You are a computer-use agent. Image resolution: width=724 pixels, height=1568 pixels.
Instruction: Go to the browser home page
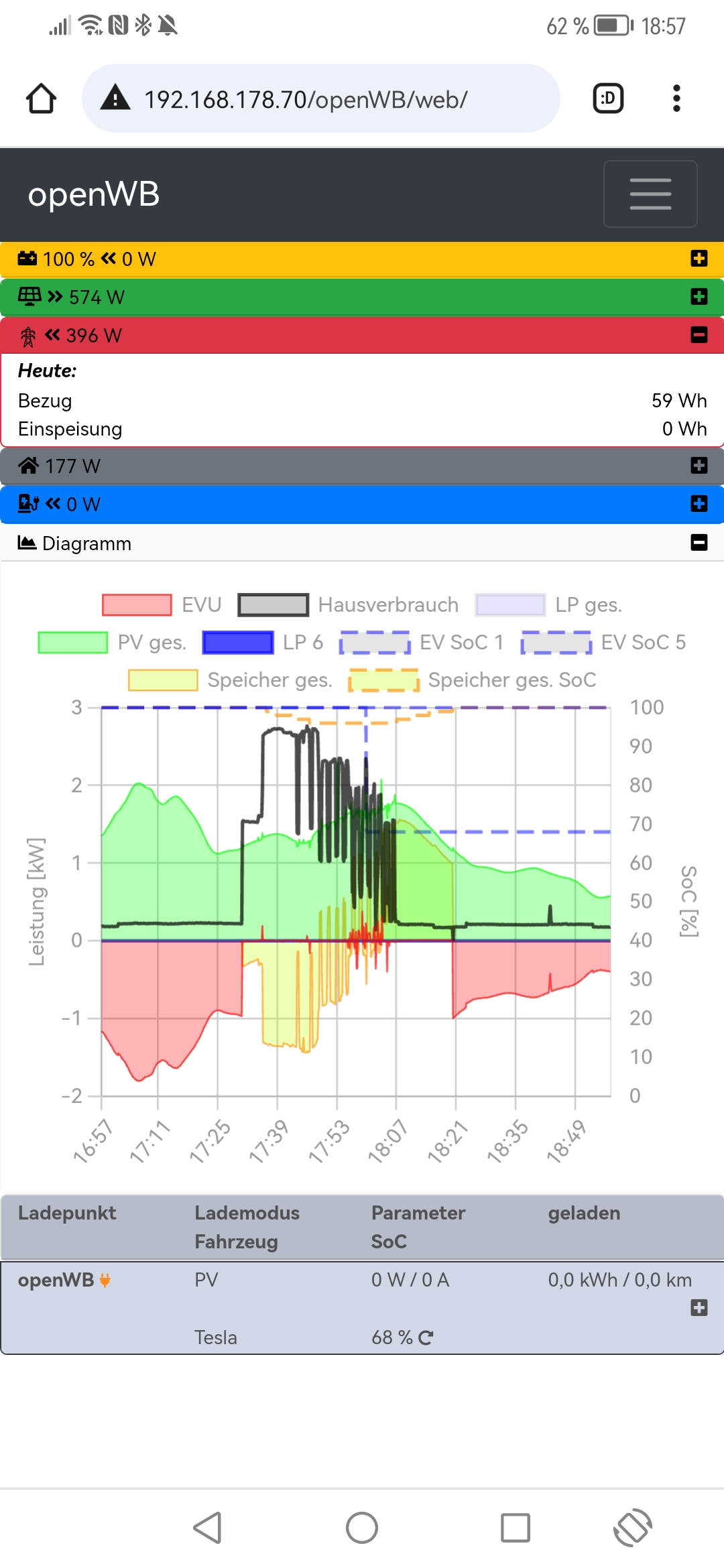41,99
